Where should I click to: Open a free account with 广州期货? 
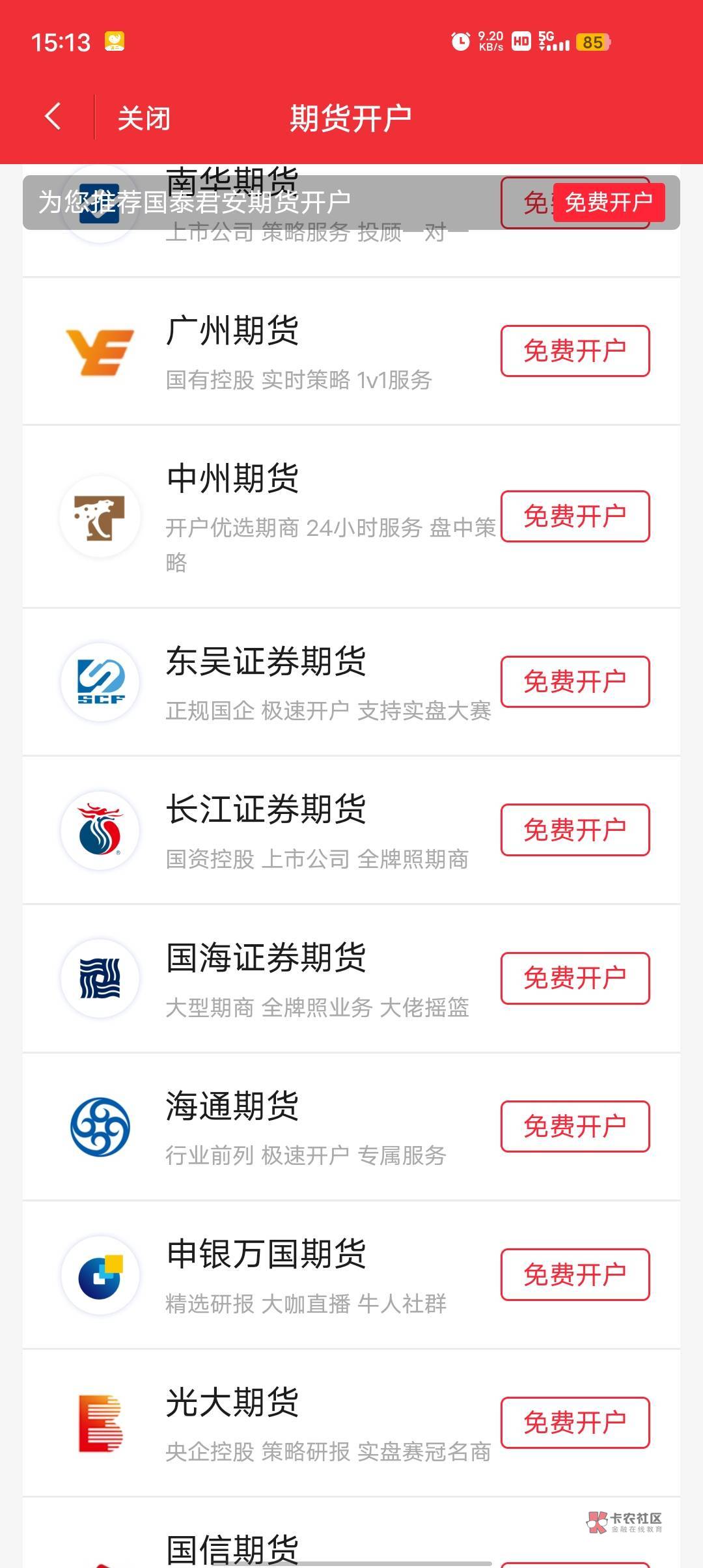pyautogui.click(x=575, y=351)
